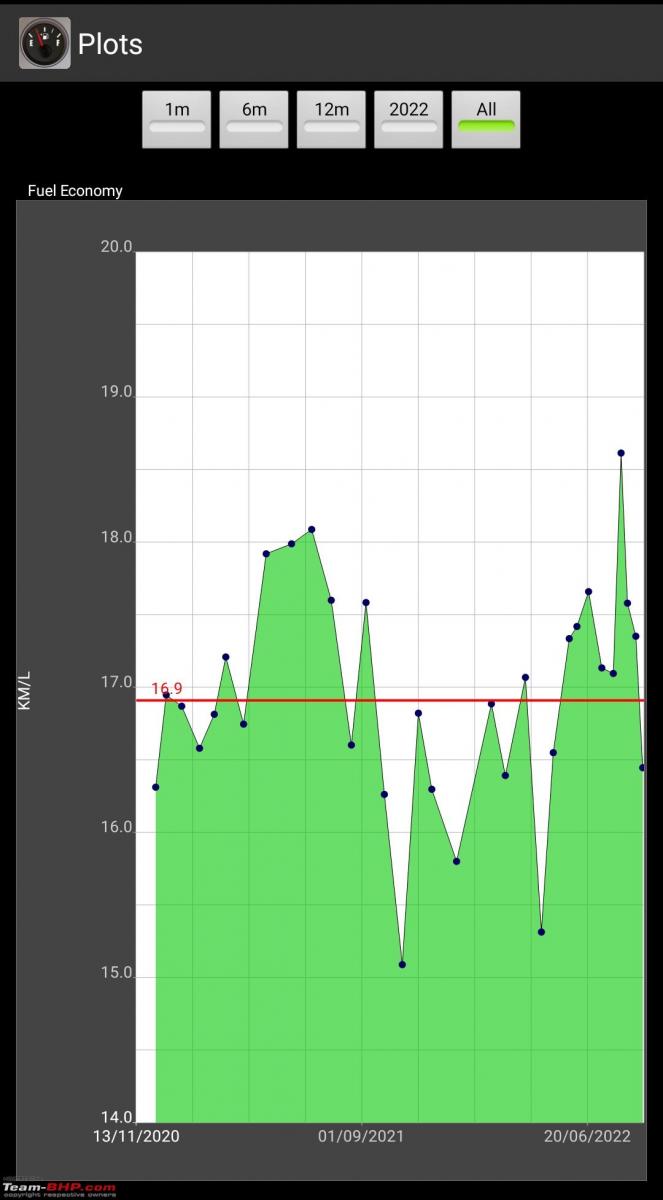Show the 12m time range

(331, 119)
